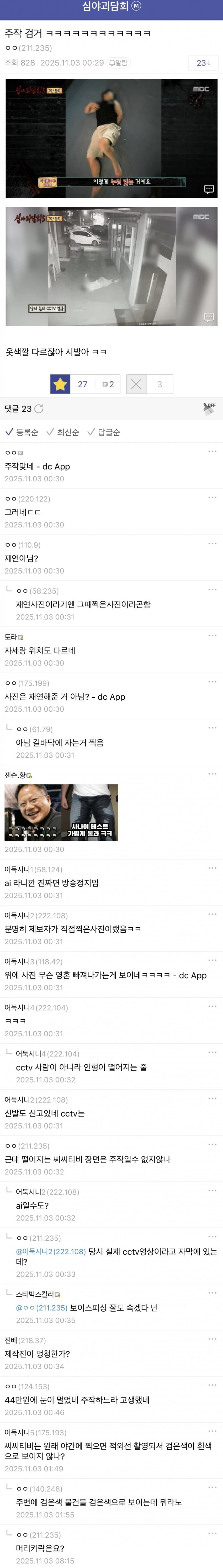
Task: Recommend the post with the star button
Action: point(60,384)
